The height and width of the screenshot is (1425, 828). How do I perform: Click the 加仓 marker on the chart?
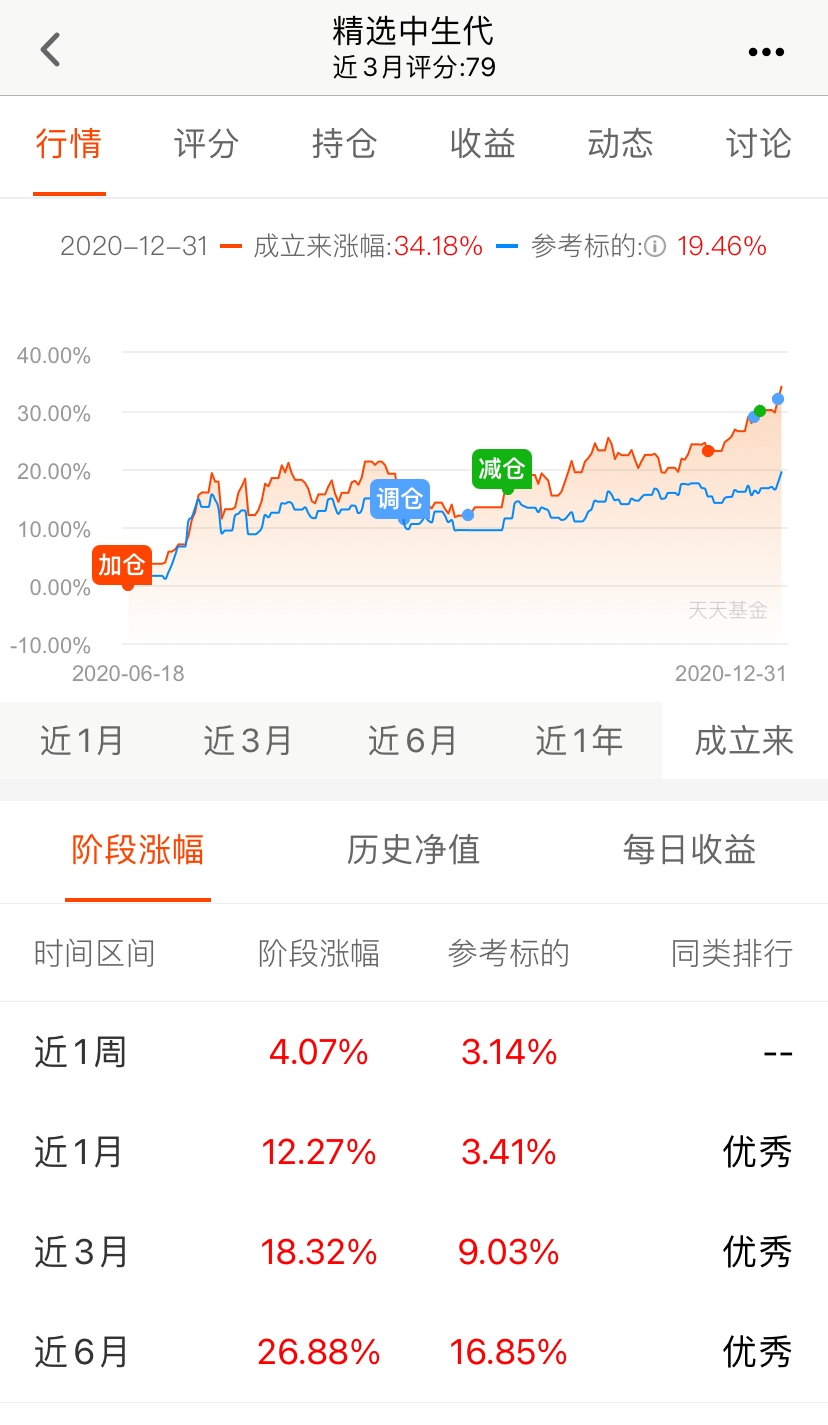[121, 565]
